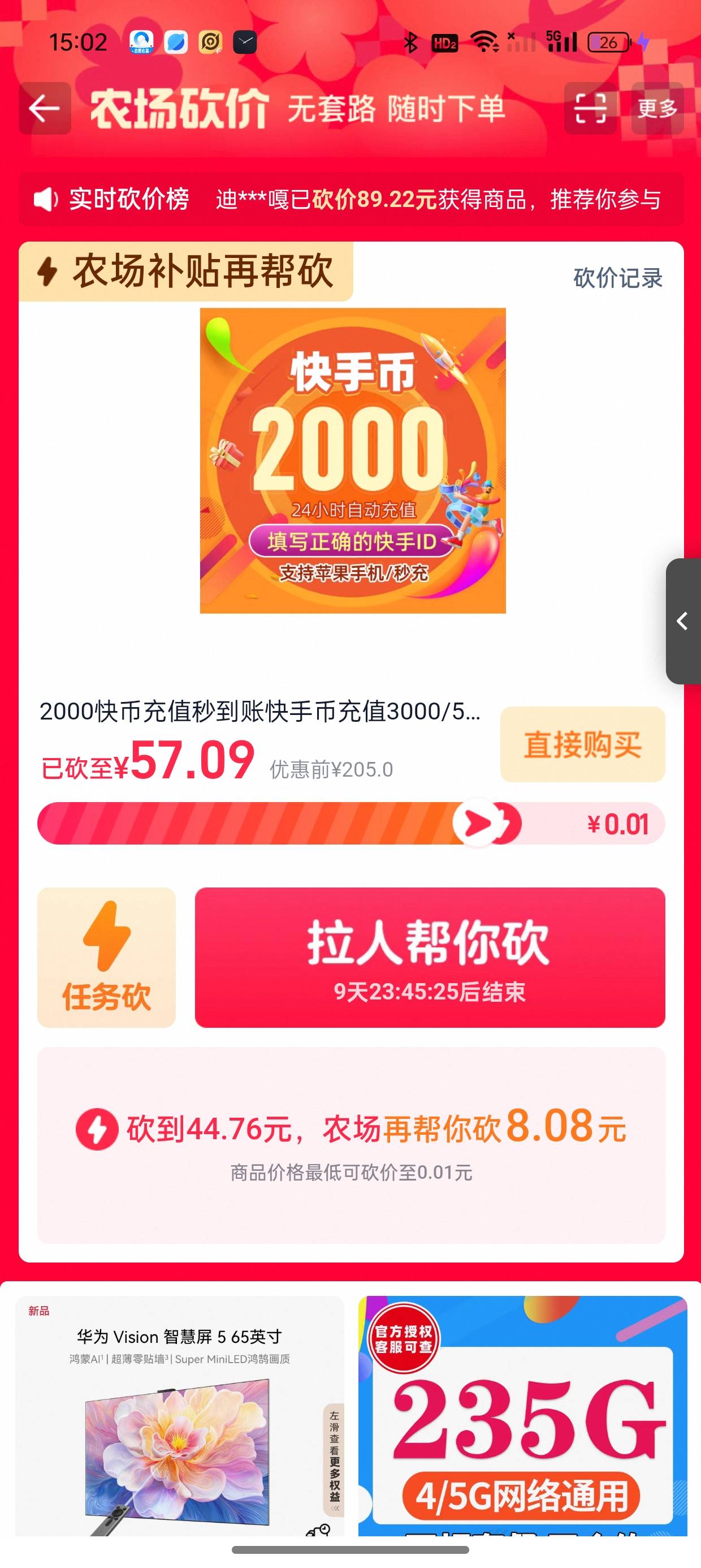Open the 快手币 2000 product image

tap(353, 461)
